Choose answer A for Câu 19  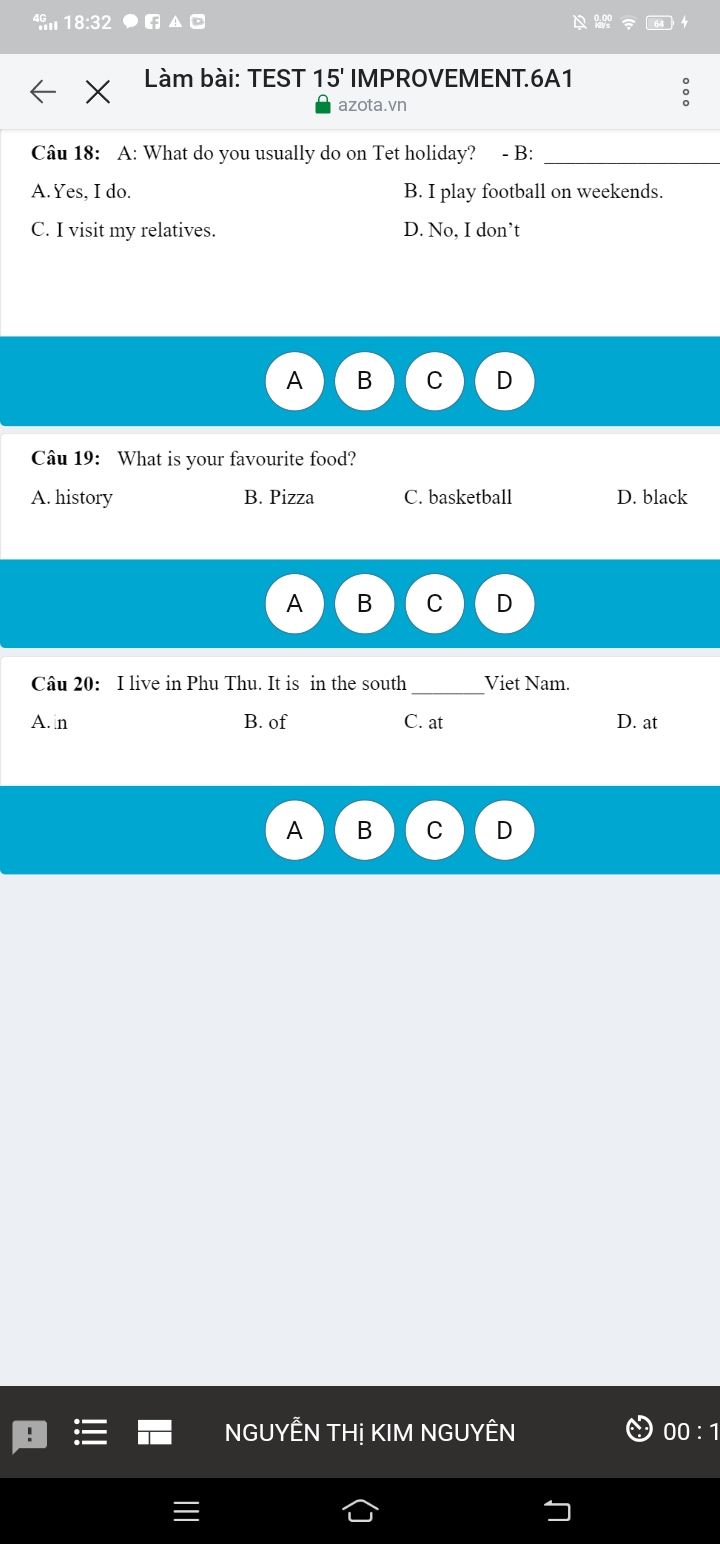[294, 603]
